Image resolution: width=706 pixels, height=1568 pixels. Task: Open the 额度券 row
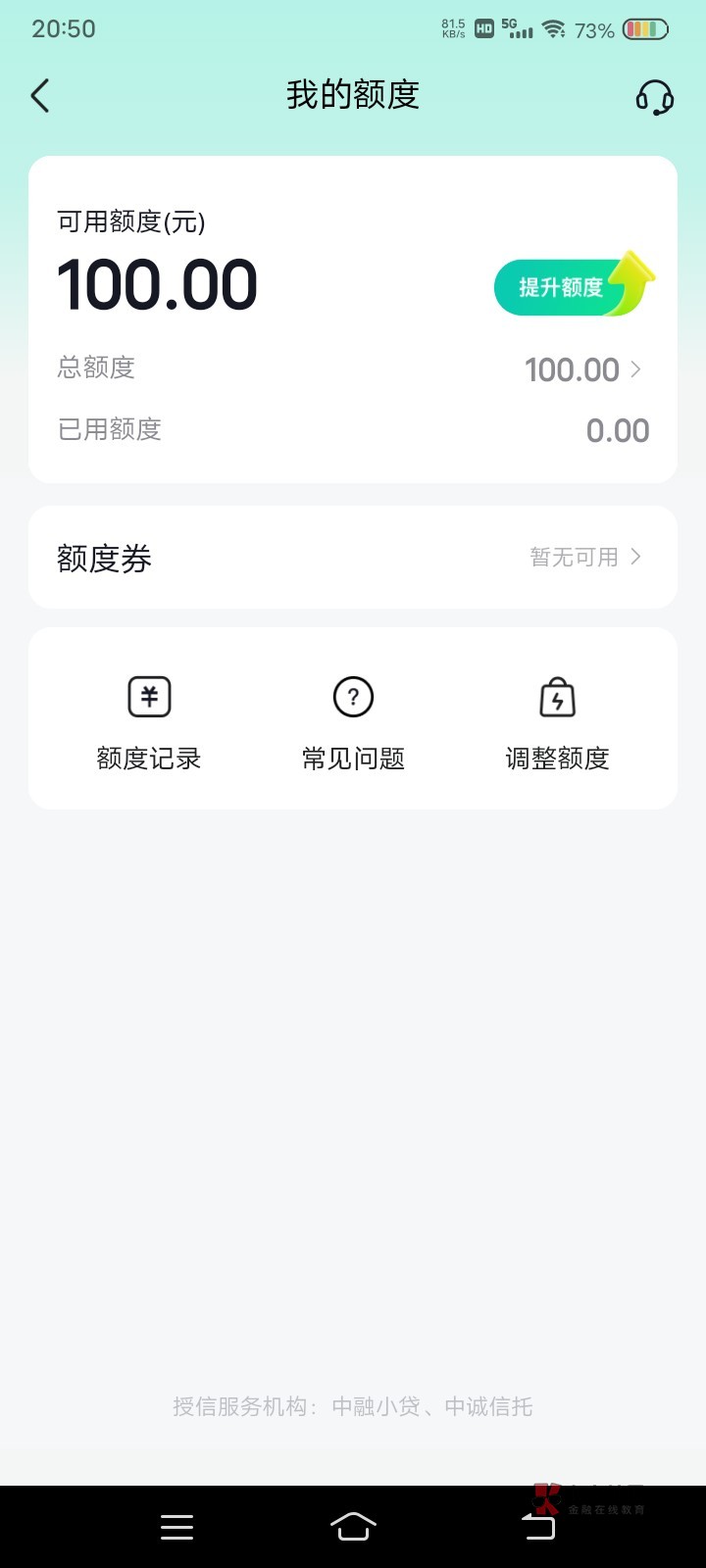point(352,558)
